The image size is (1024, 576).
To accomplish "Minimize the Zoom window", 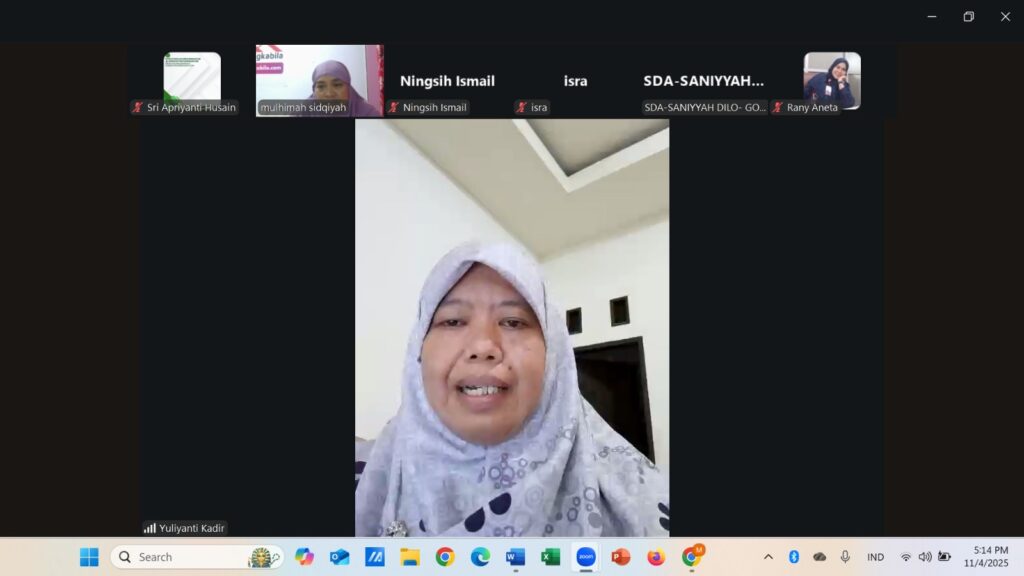I will 932,16.
